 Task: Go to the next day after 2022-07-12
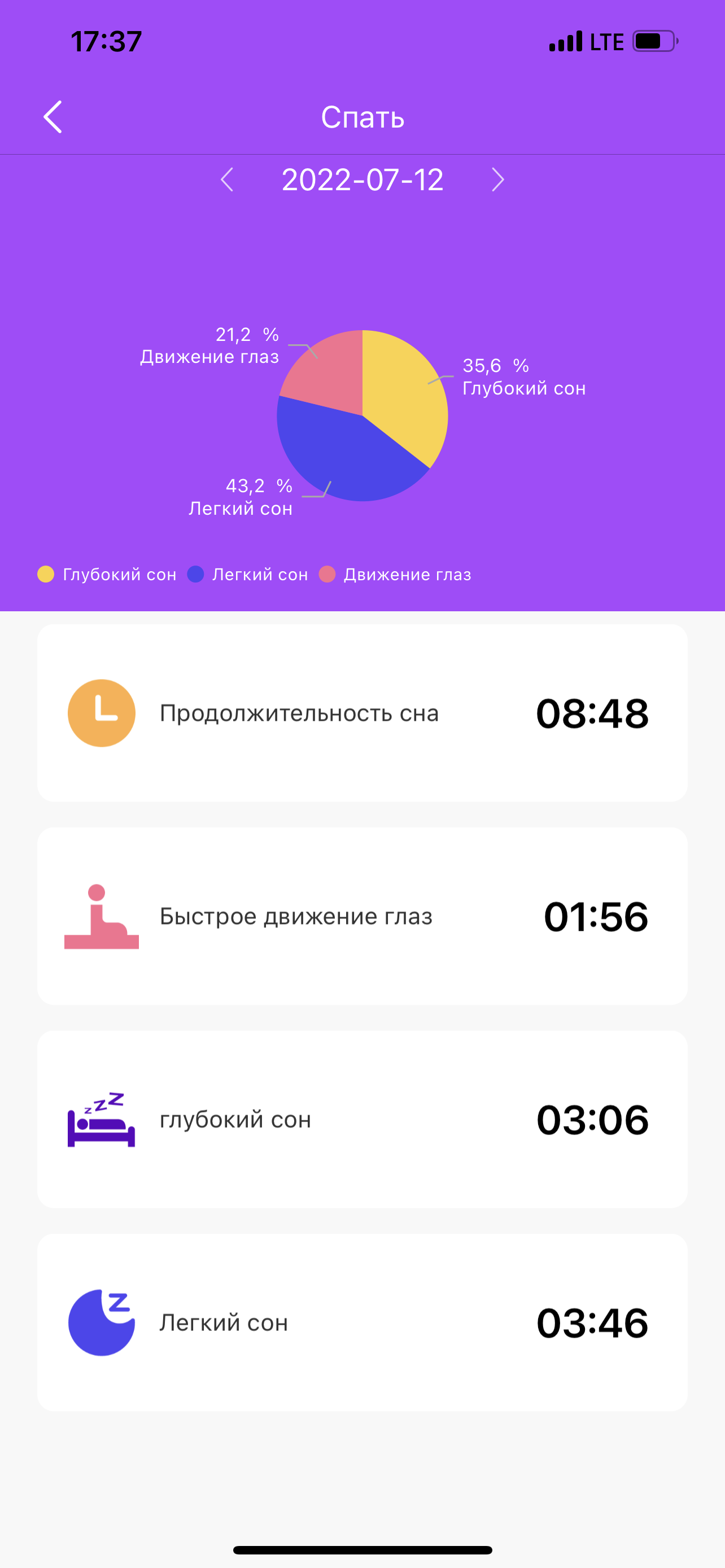click(x=497, y=179)
